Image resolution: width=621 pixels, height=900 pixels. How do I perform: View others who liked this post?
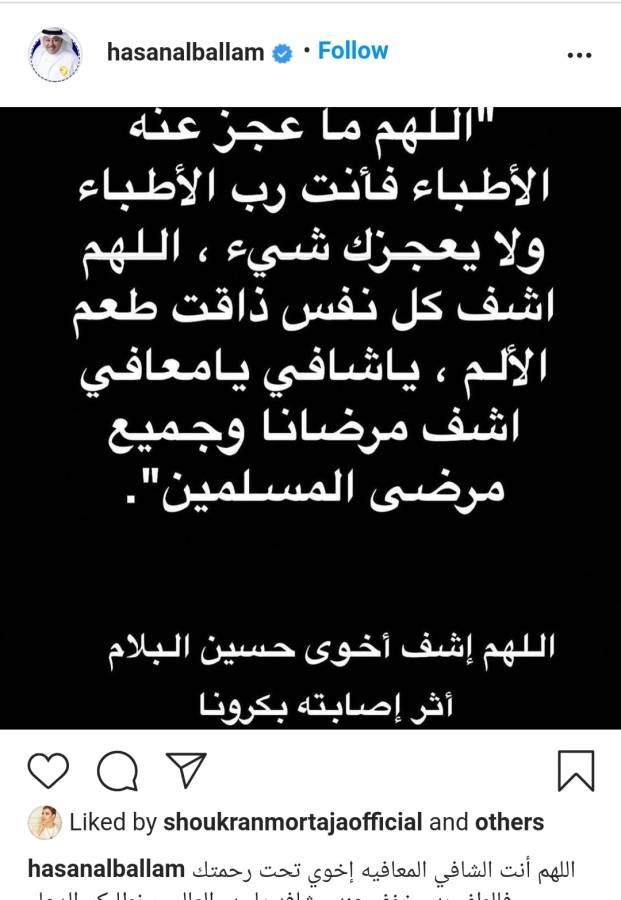[x=510, y=822]
